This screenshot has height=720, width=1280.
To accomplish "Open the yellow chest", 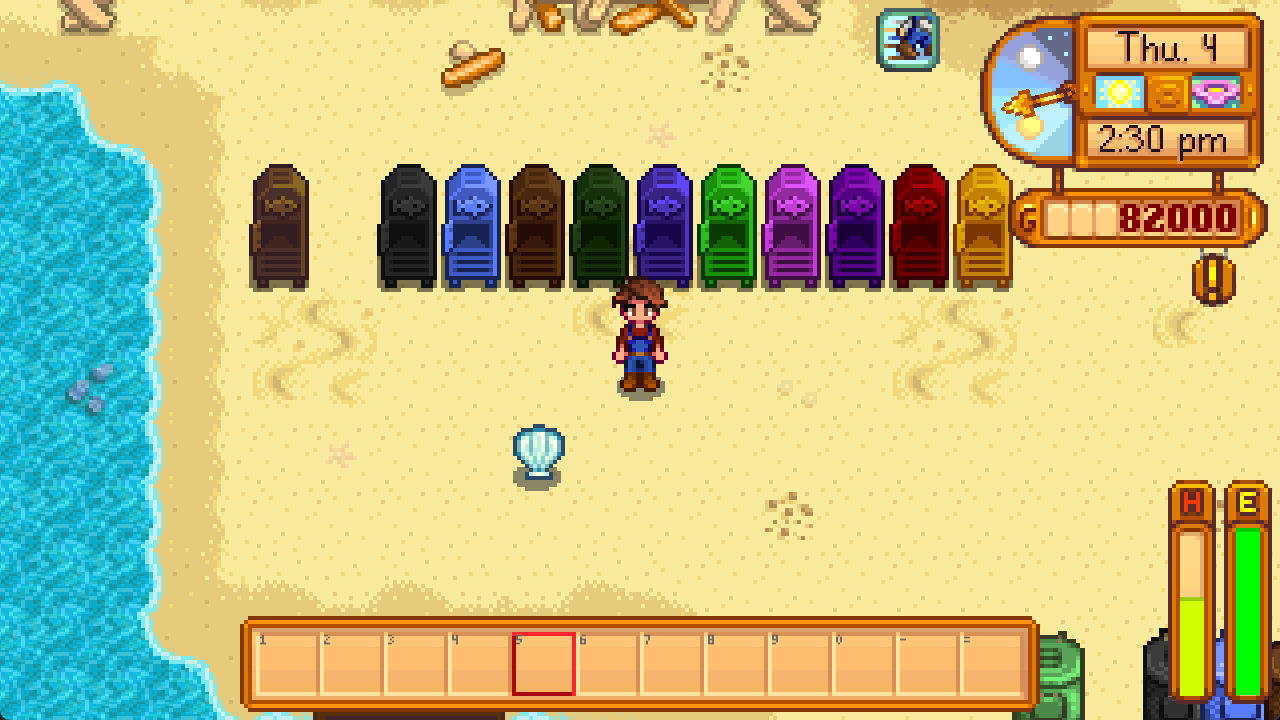I will (984, 228).
